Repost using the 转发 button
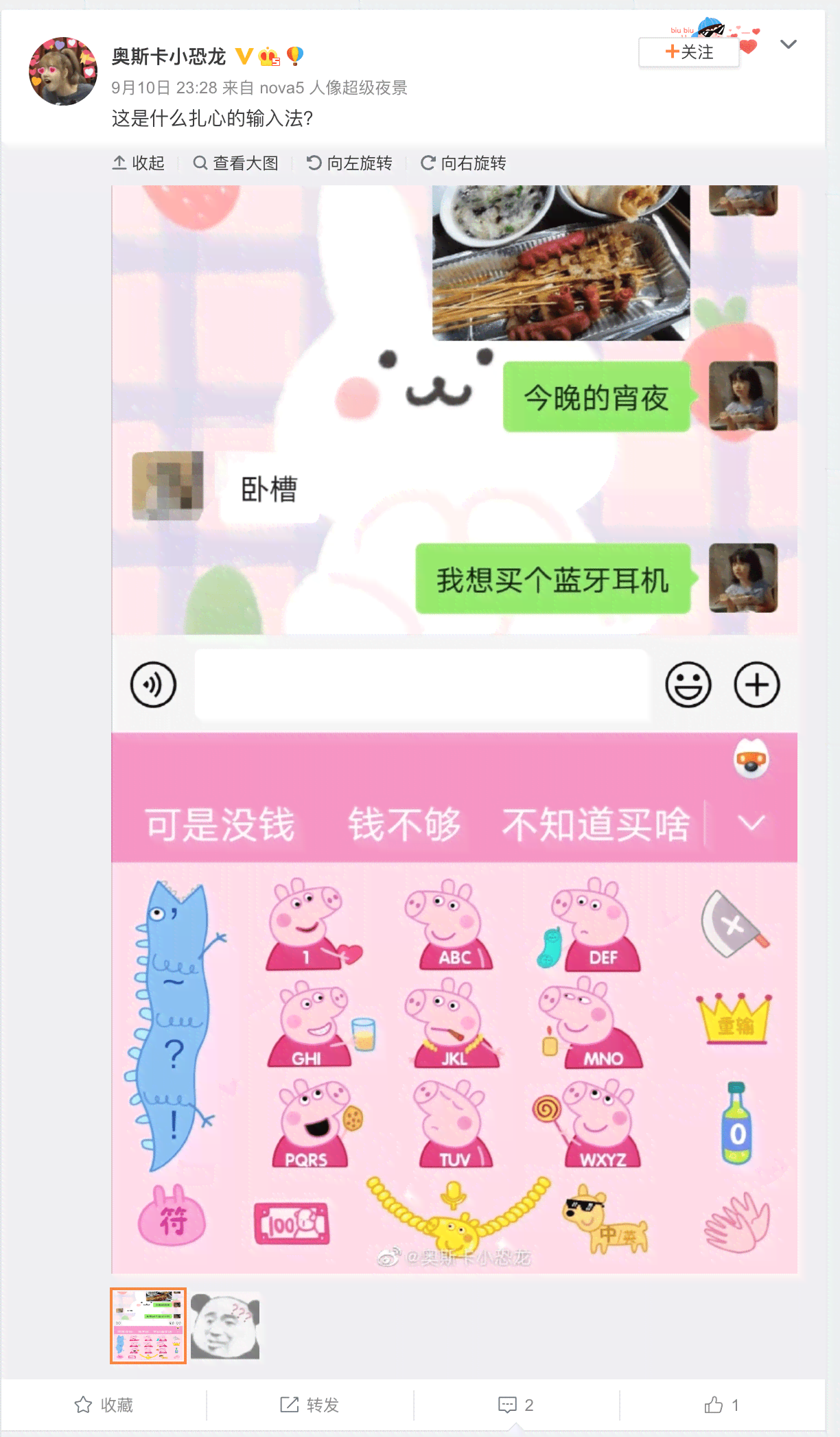 [x=310, y=1405]
